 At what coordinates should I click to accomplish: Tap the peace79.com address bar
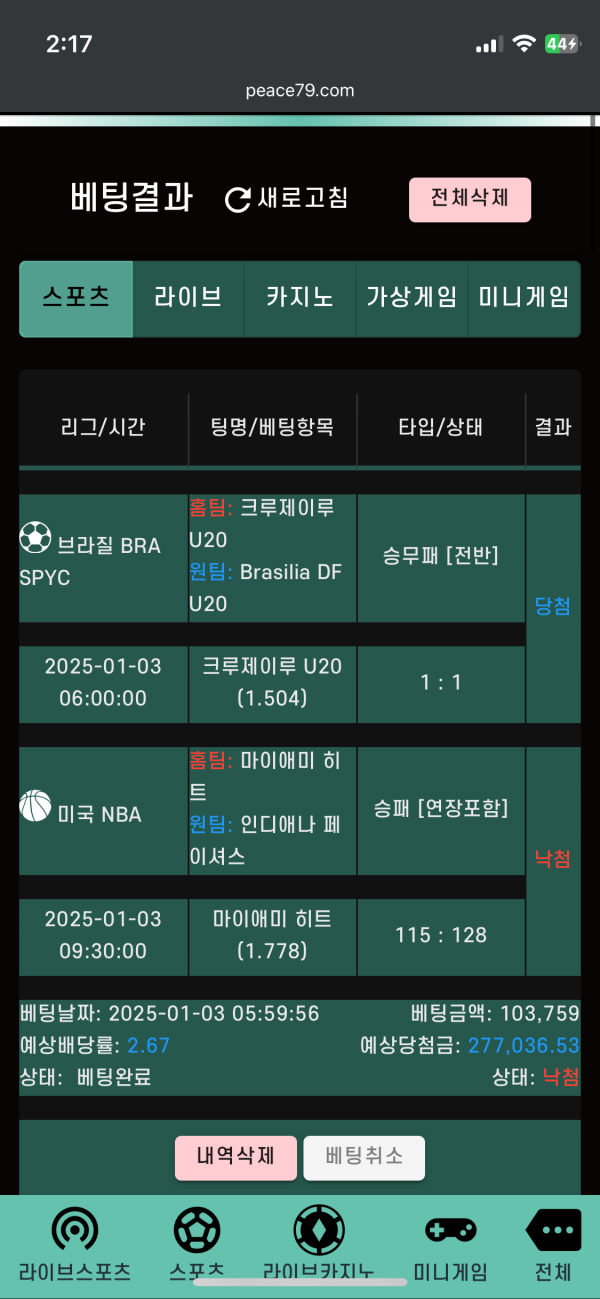tap(300, 91)
